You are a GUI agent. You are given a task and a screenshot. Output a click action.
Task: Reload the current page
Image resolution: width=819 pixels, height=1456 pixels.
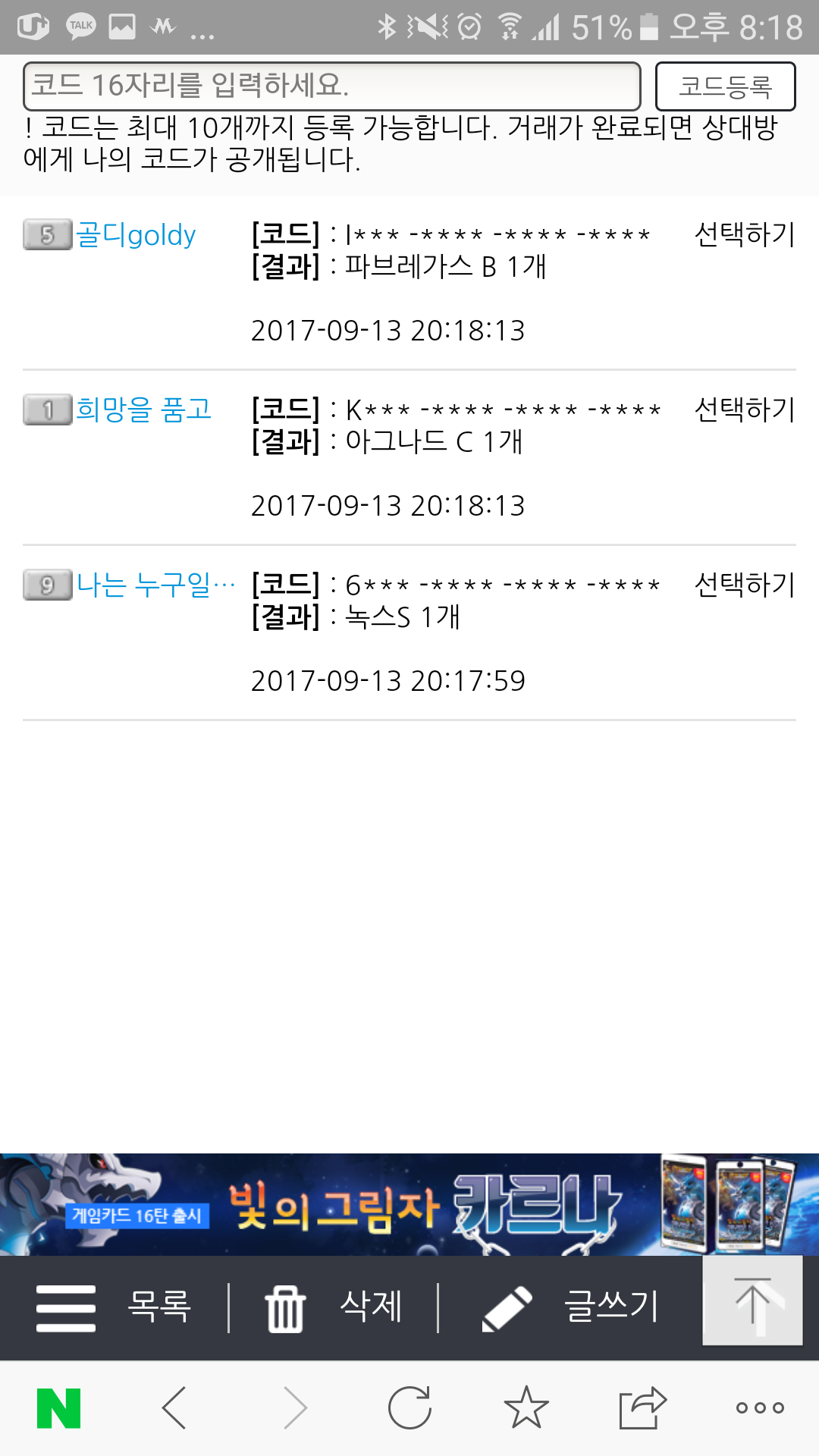click(409, 1408)
